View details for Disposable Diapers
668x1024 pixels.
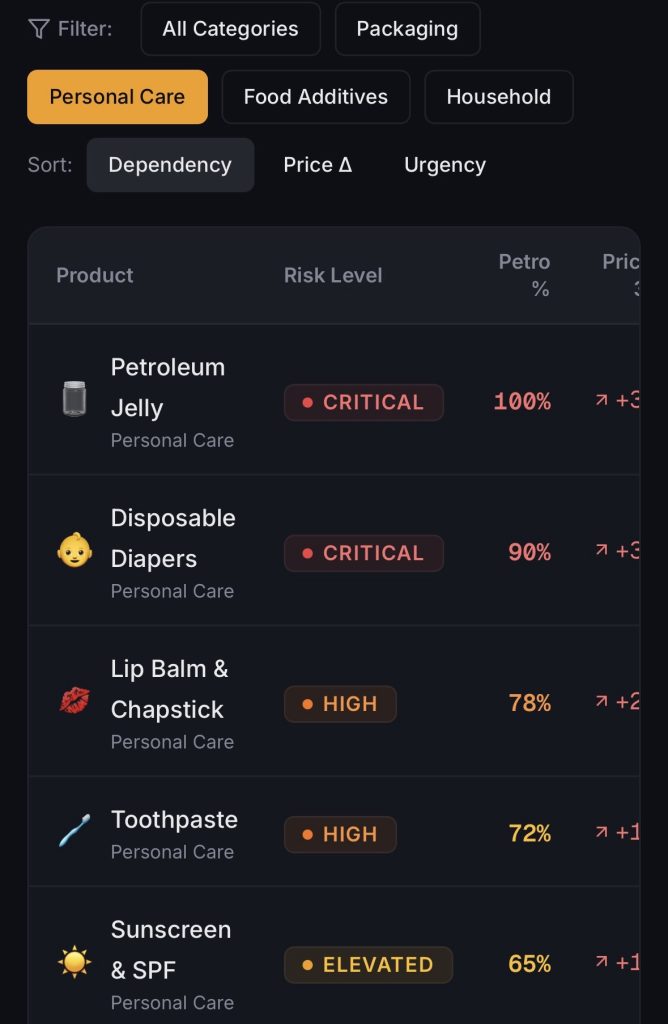(x=173, y=539)
